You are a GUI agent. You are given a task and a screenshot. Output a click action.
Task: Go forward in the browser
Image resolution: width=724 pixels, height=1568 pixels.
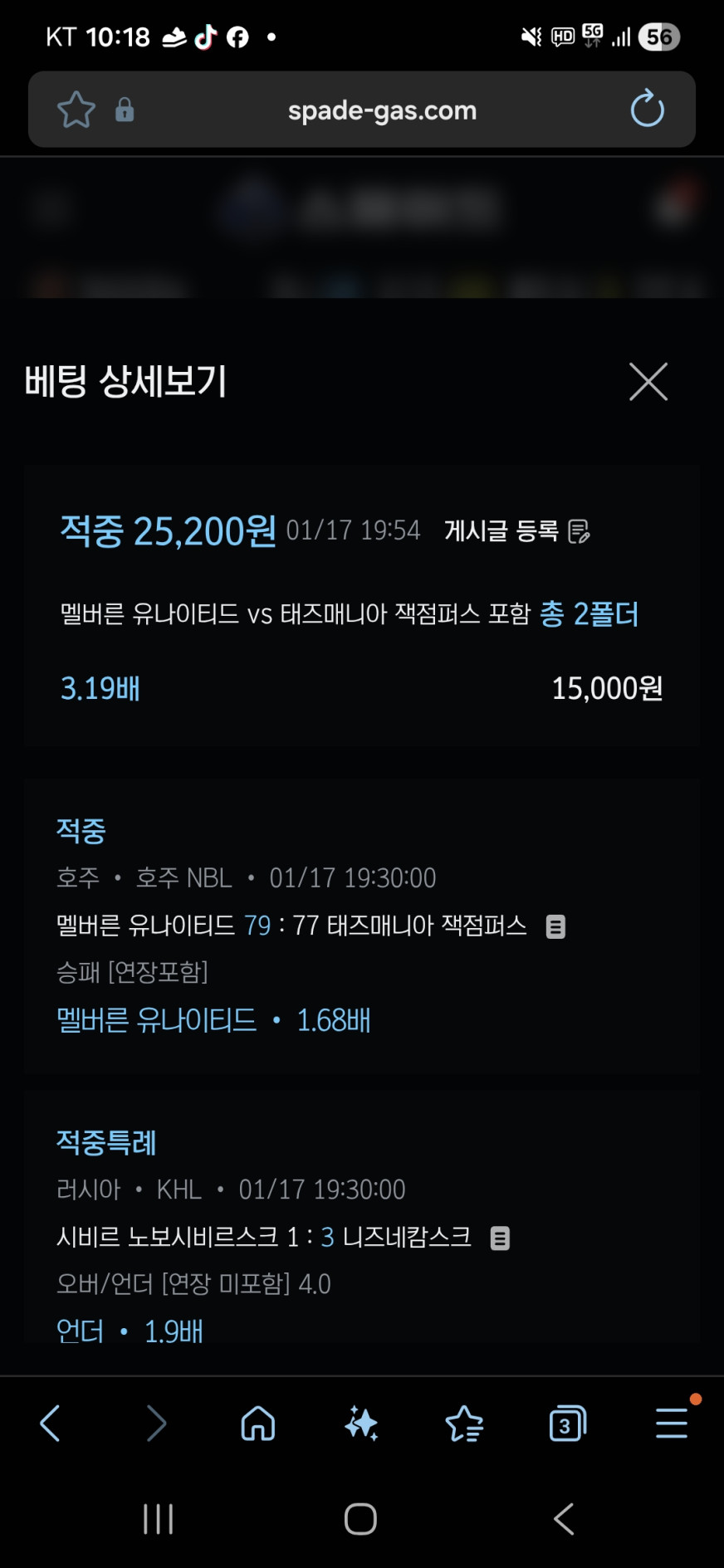pyautogui.click(x=155, y=1424)
